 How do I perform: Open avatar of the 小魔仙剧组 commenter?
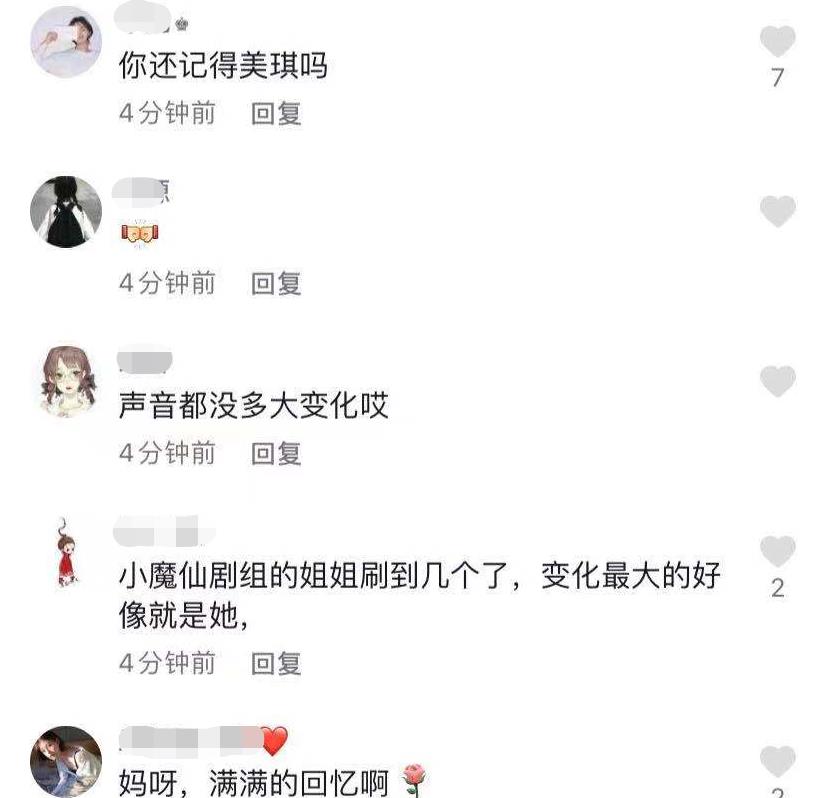[67, 552]
